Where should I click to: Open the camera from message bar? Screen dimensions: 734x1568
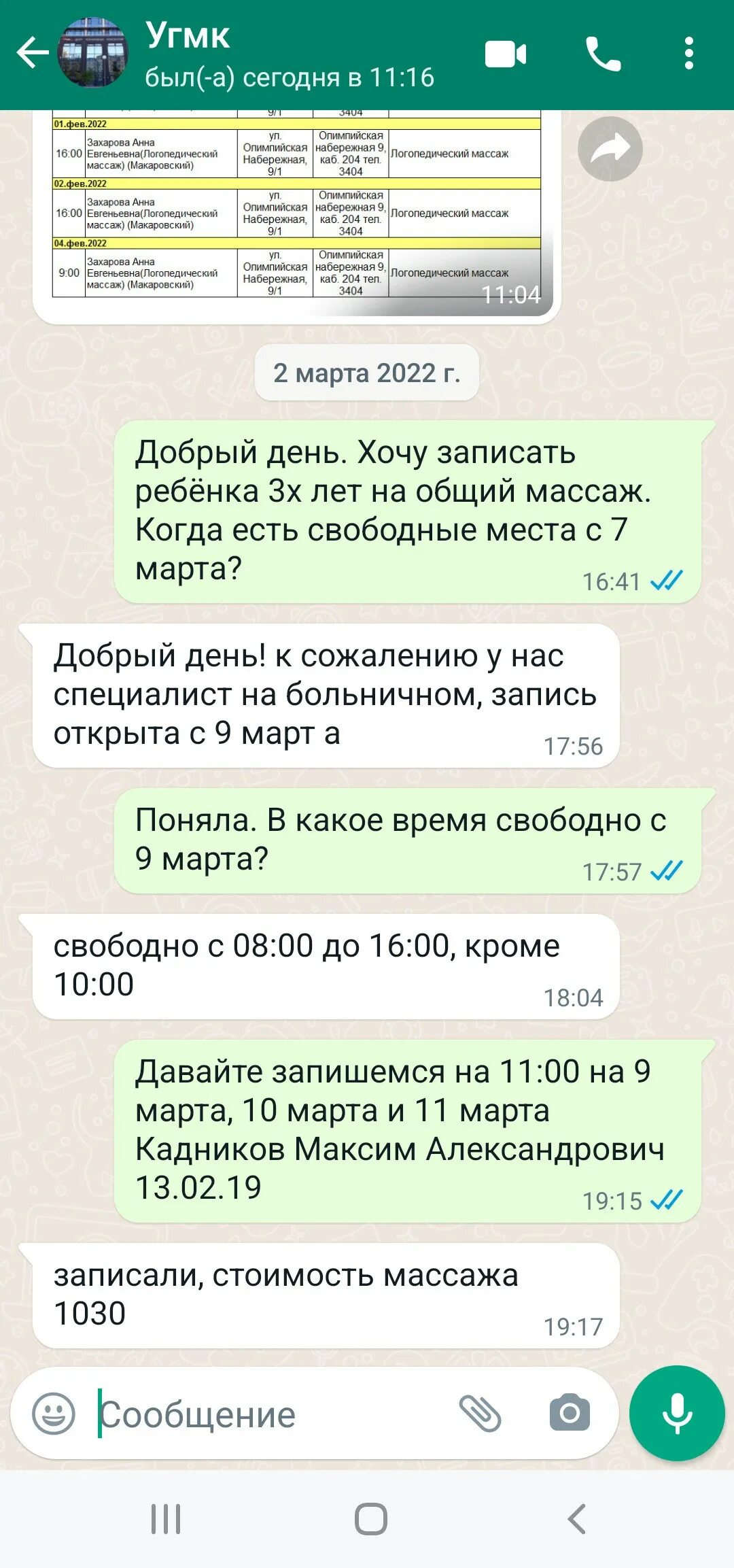click(x=570, y=1414)
